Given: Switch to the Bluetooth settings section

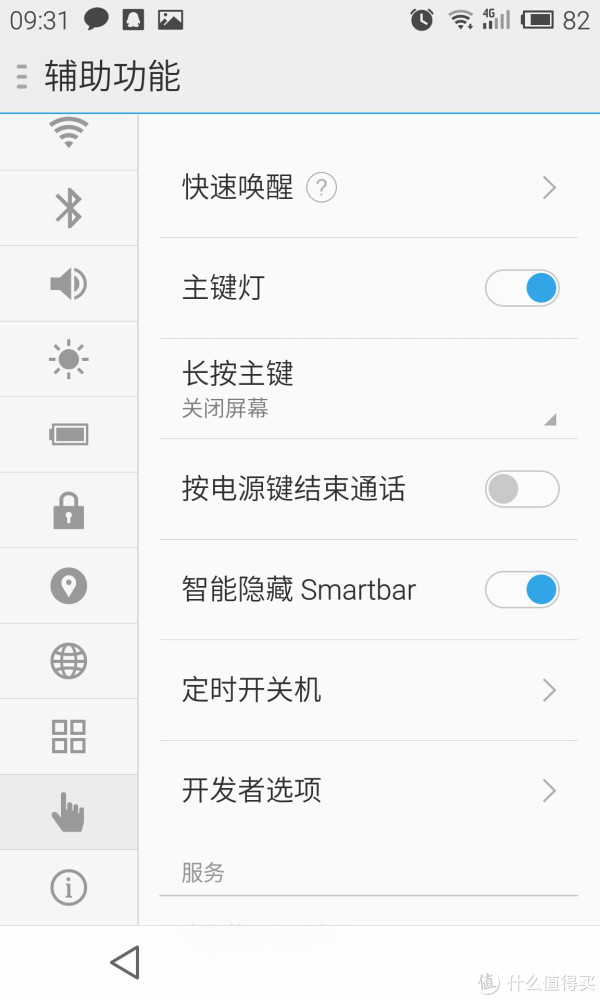Looking at the screenshot, I should tap(68, 208).
